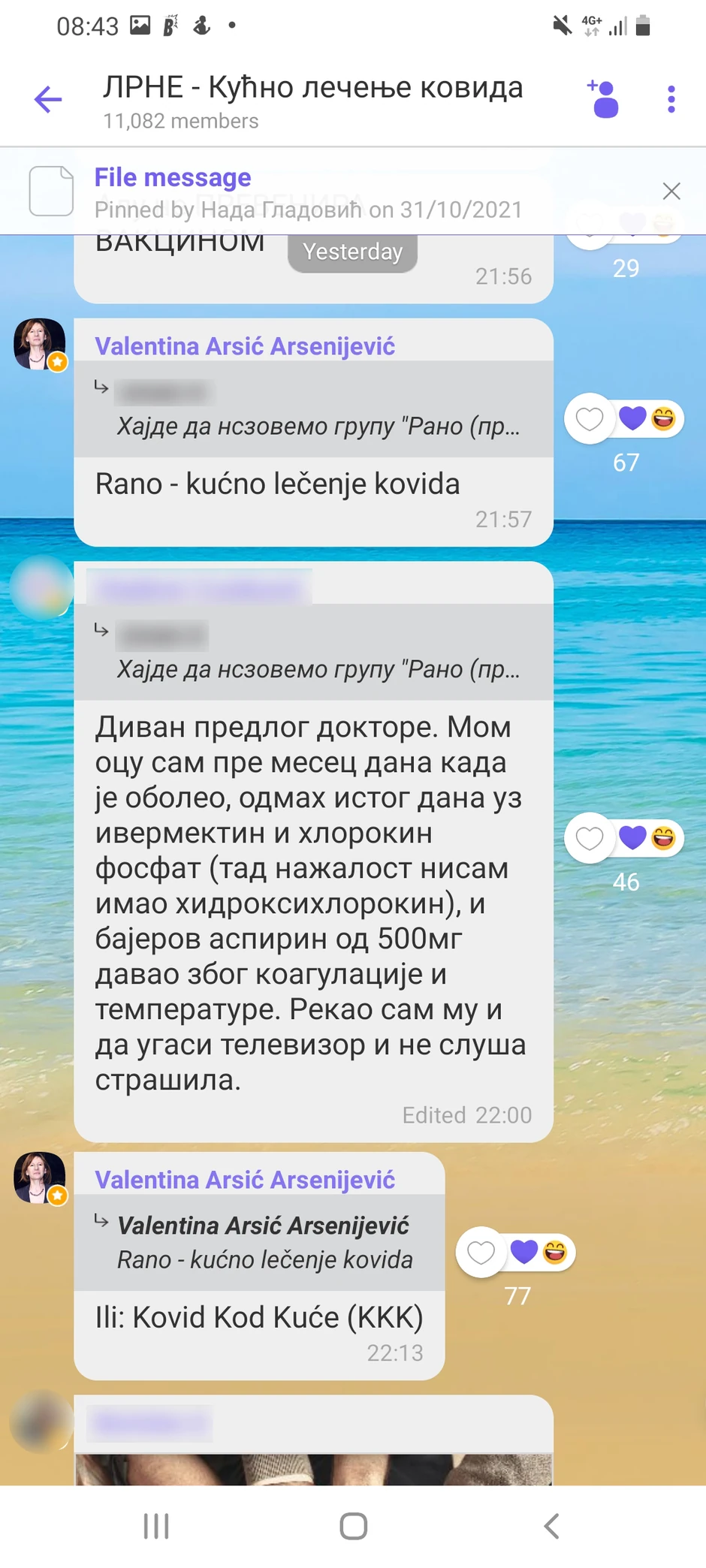This screenshot has width=706, height=1568.
Task: Add a member to the group
Action: [x=604, y=99]
